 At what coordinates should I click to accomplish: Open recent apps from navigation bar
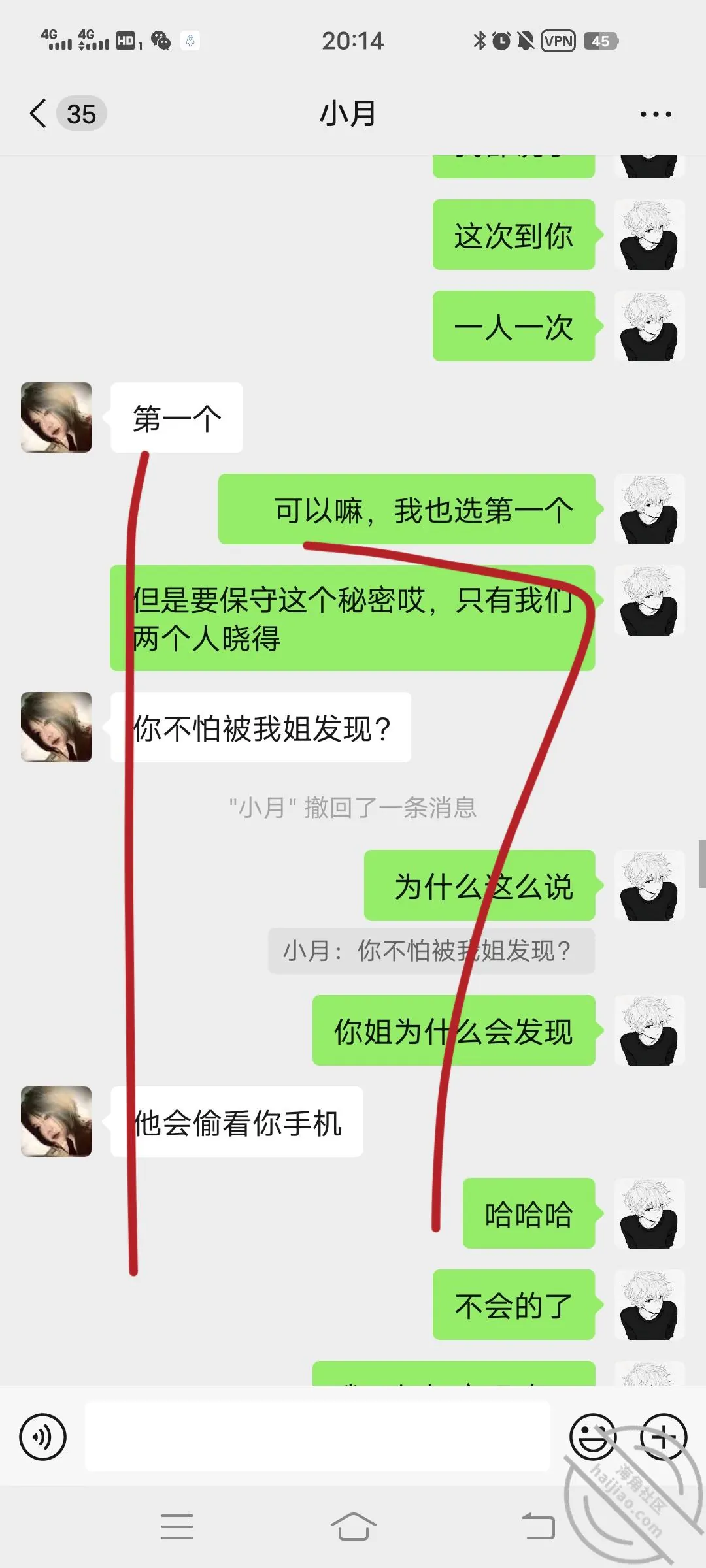click(177, 1527)
